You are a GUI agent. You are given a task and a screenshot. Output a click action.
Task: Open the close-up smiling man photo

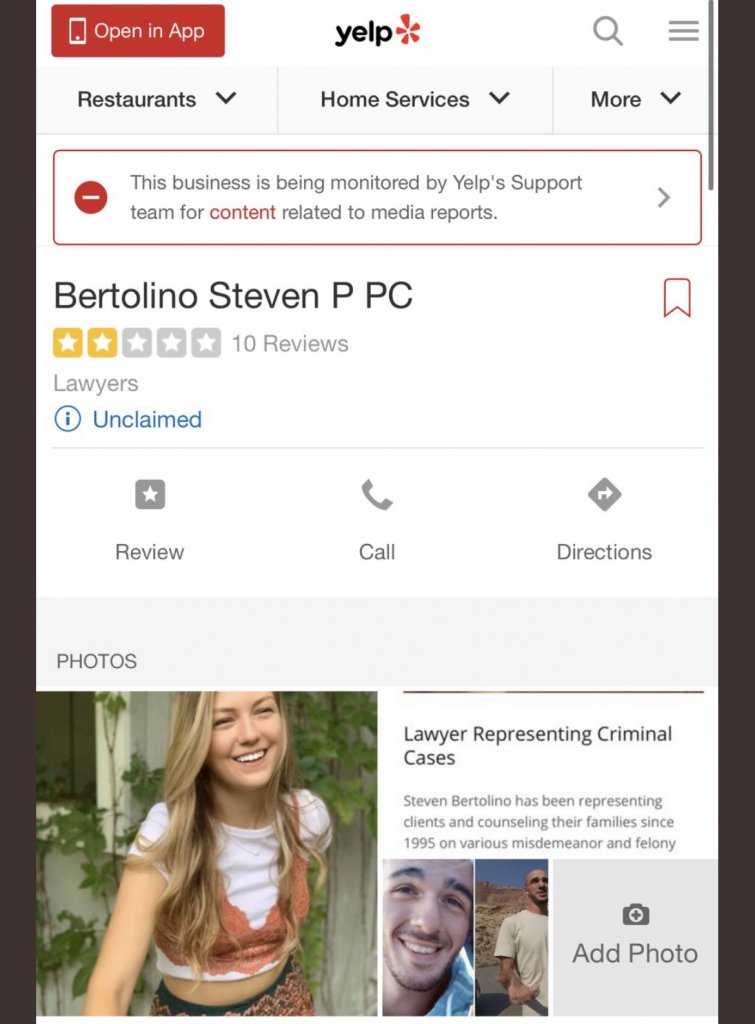(427, 936)
